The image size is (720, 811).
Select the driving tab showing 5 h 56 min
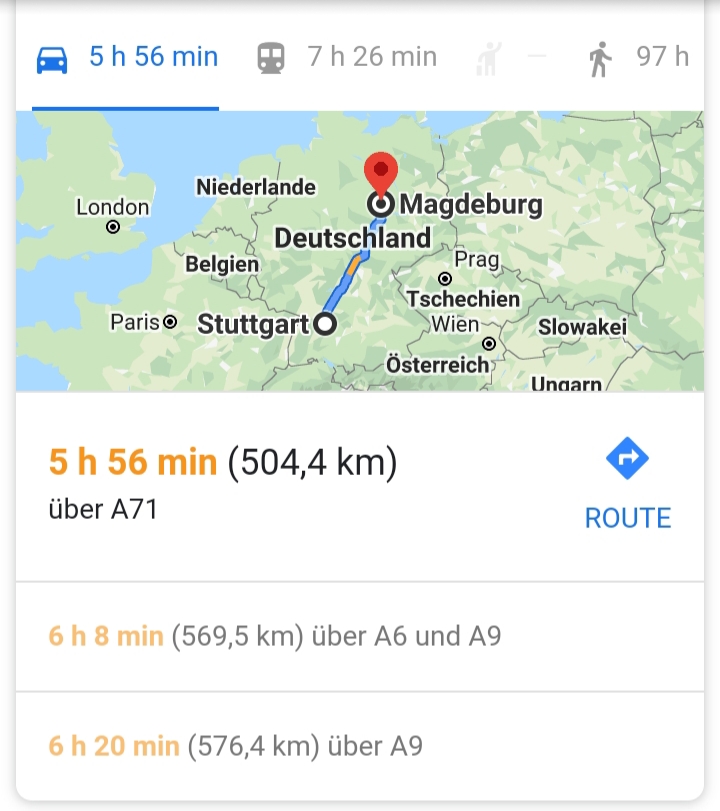point(125,58)
